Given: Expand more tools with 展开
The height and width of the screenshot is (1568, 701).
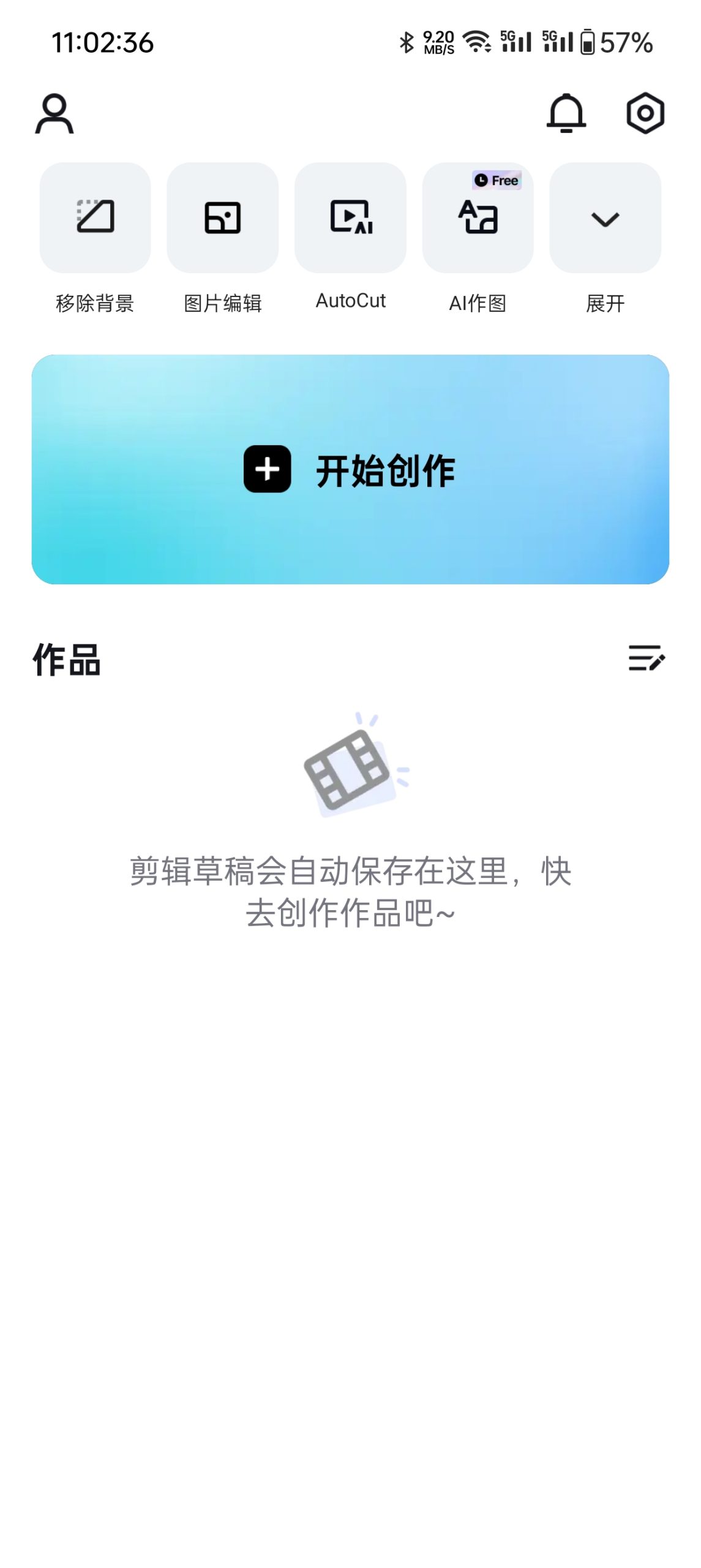Looking at the screenshot, I should pos(605,302).
